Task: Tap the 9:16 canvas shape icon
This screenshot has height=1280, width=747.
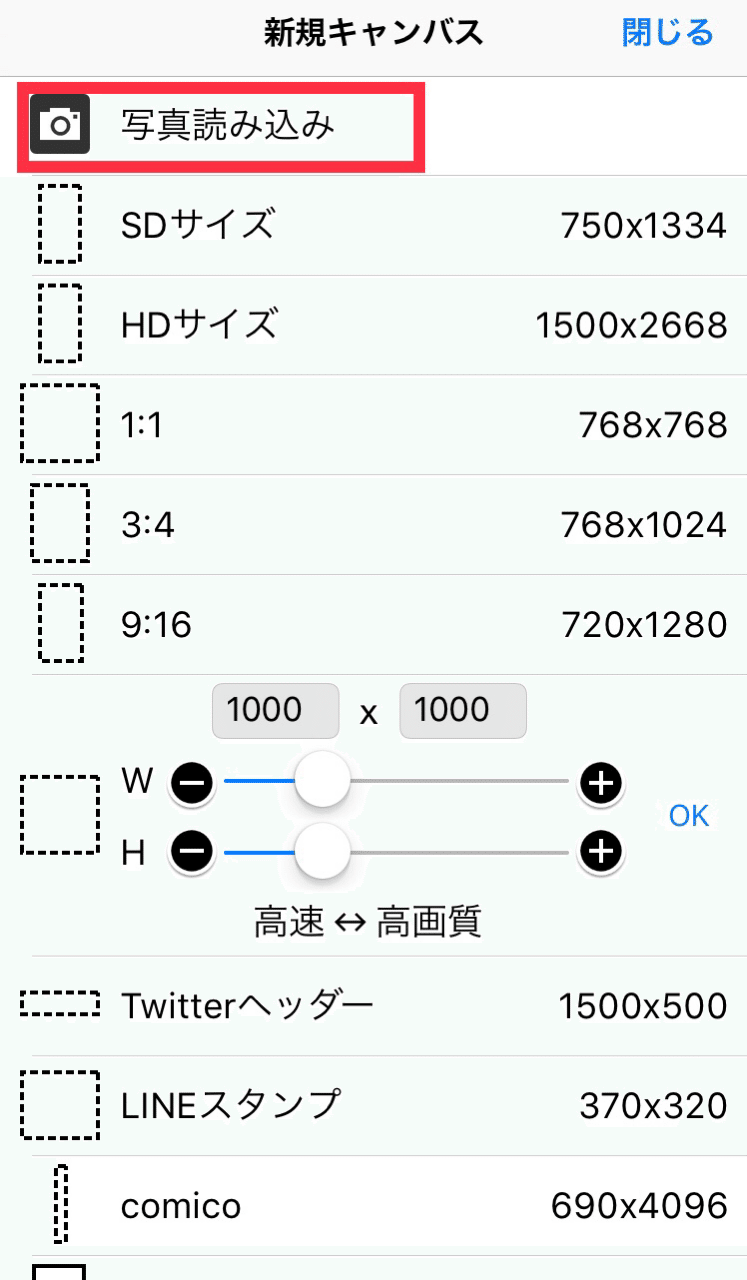Action: (x=59, y=624)
